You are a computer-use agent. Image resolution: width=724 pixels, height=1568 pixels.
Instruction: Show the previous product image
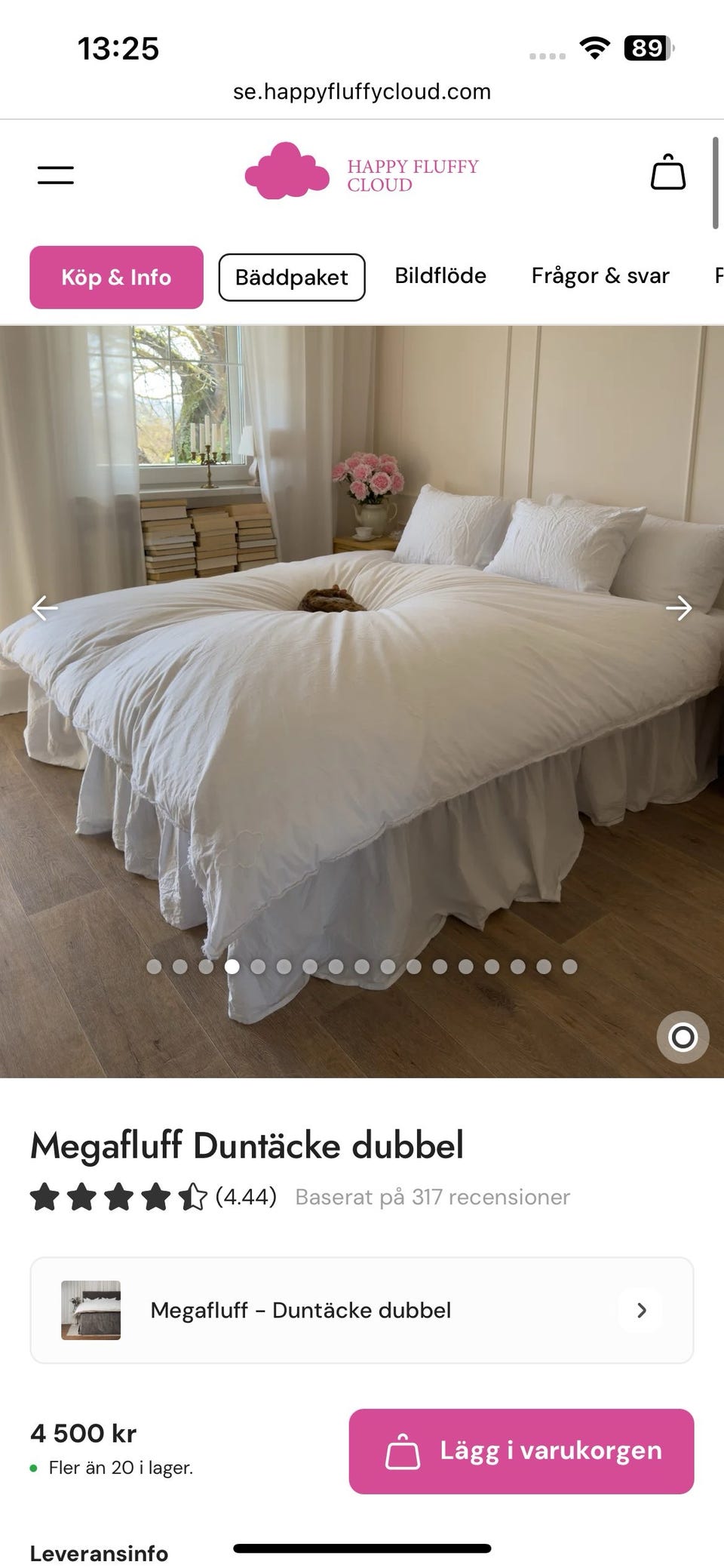(x=44, y=607)
